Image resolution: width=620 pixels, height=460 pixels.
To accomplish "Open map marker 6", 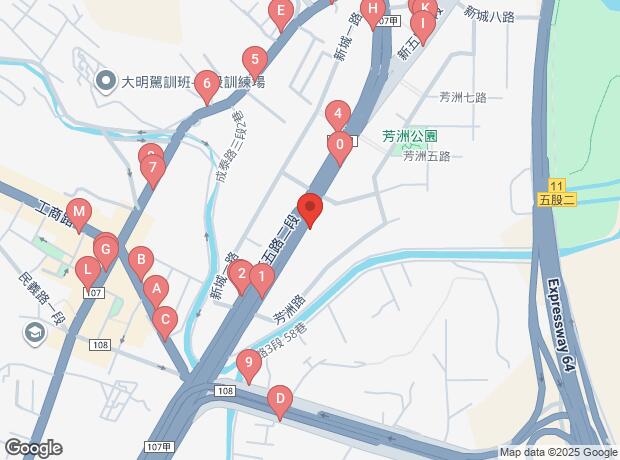I will (x=206, y=86).
